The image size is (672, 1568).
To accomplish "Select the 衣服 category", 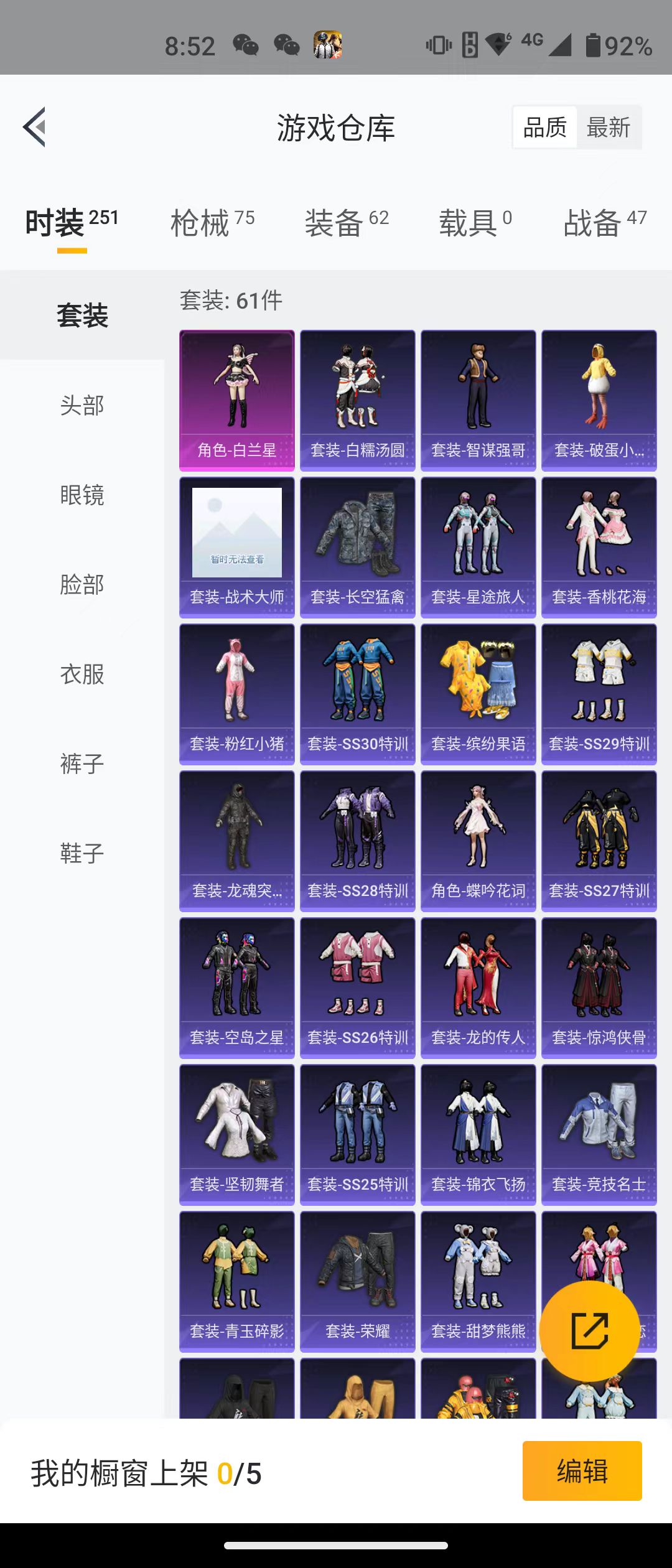I will point(82,674).
